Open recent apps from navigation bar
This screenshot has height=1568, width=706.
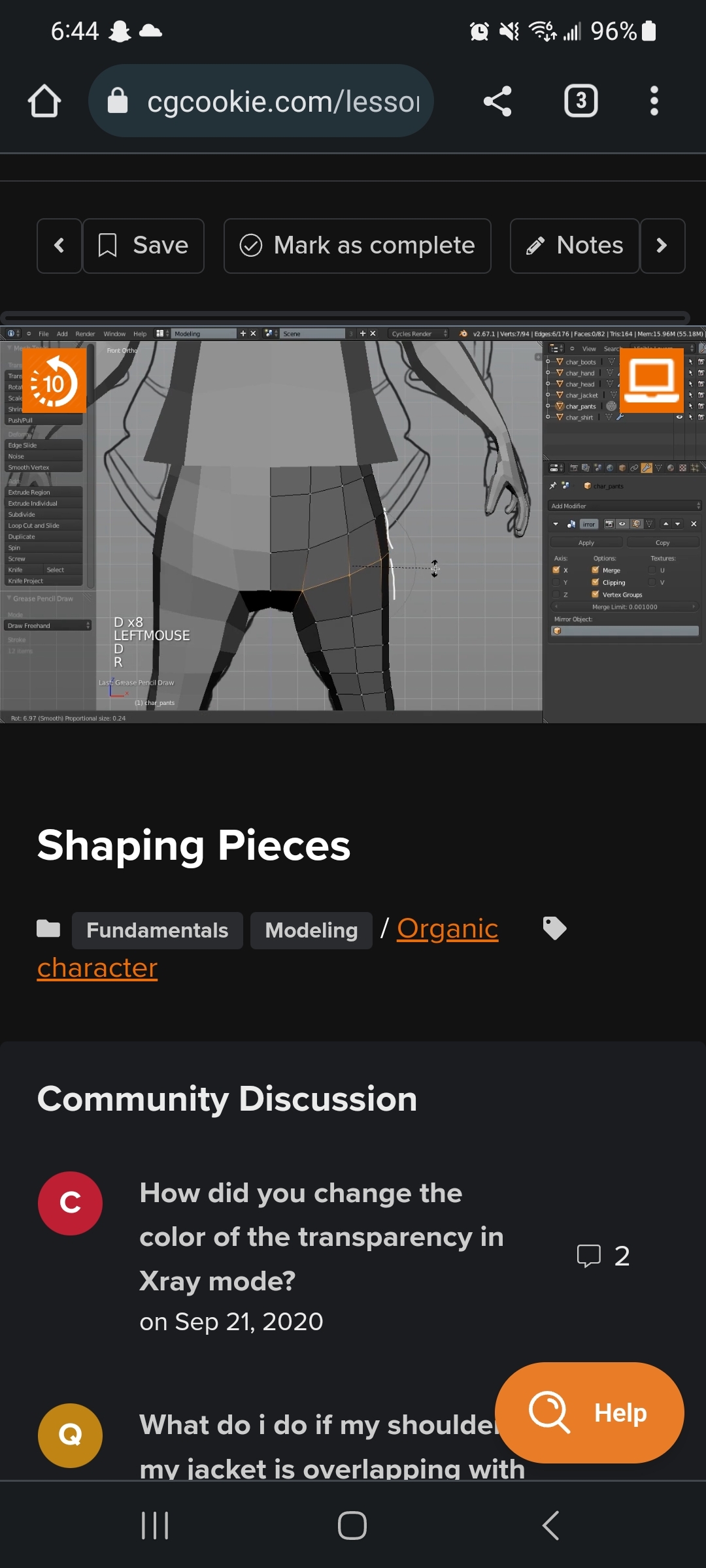point(156,1526)
